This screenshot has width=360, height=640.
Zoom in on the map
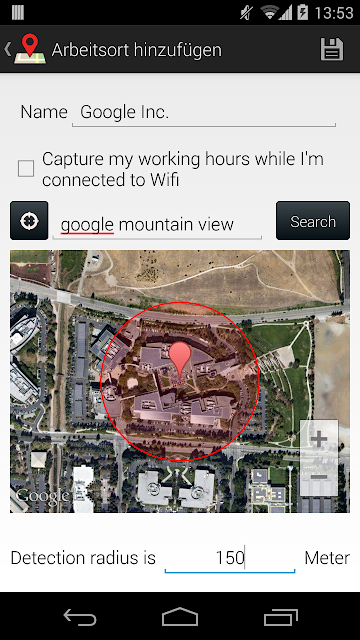click(x=319, y=439)
